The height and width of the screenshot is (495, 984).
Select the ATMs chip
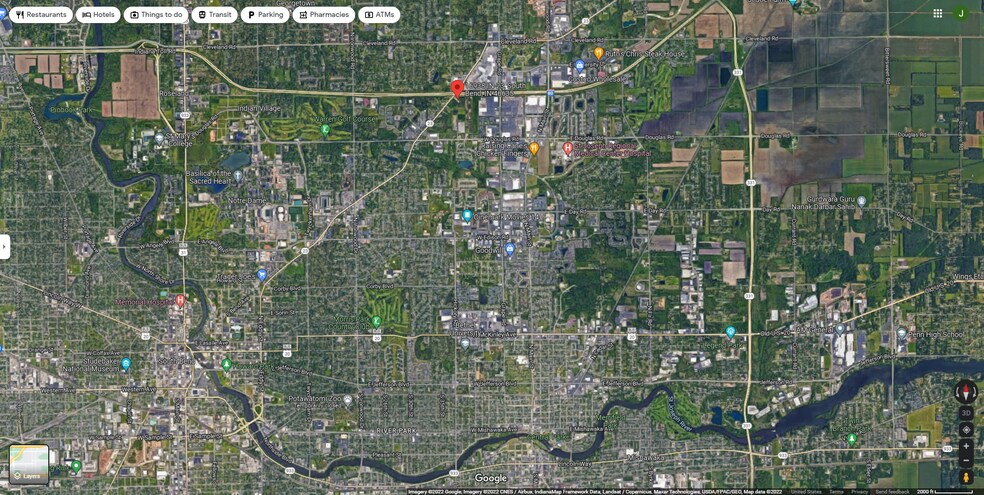click(x=379, y=15)
